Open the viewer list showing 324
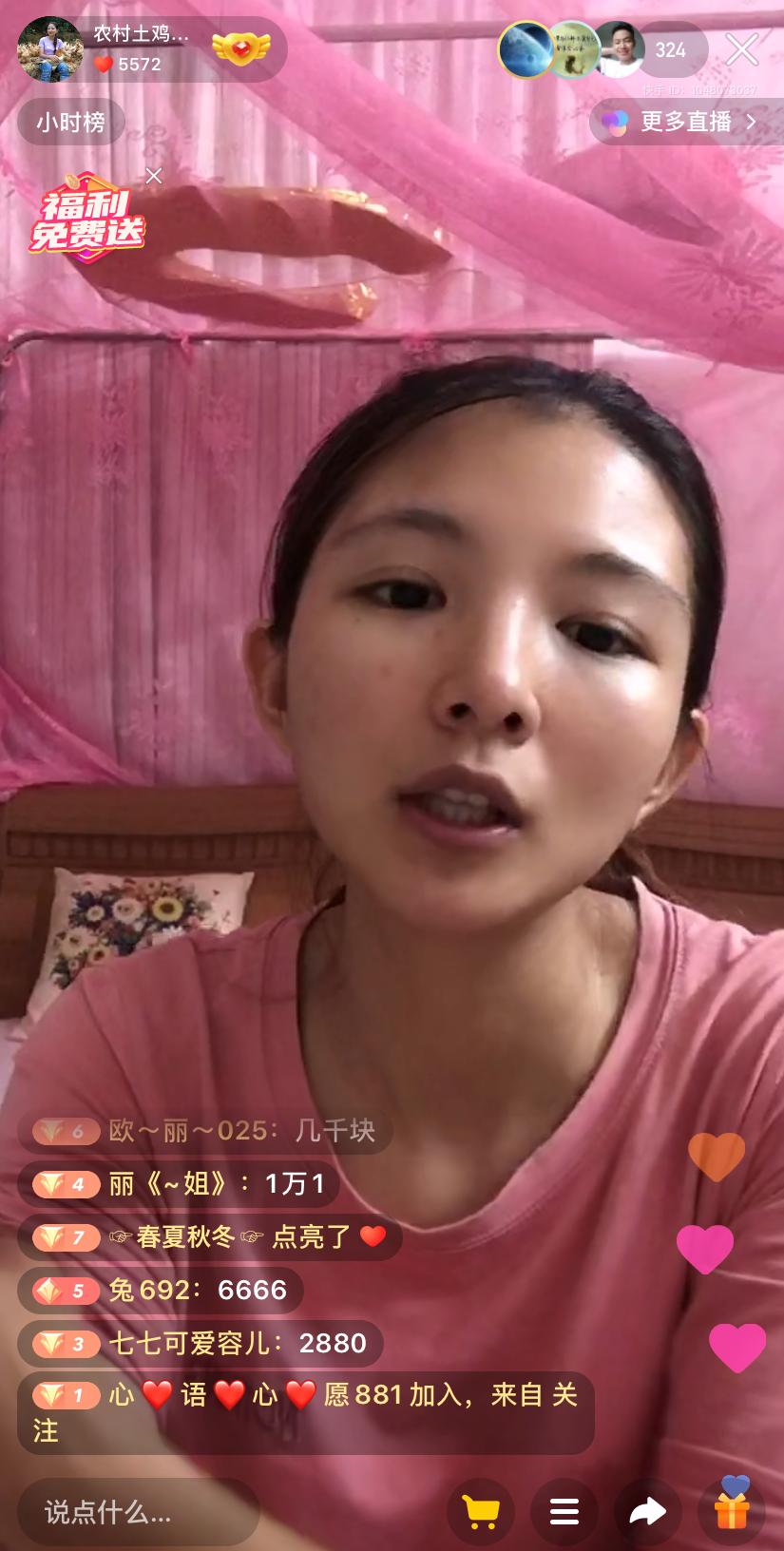This screenshot has width=784, height=1551. pyautogui.click(x=671, y=49)
